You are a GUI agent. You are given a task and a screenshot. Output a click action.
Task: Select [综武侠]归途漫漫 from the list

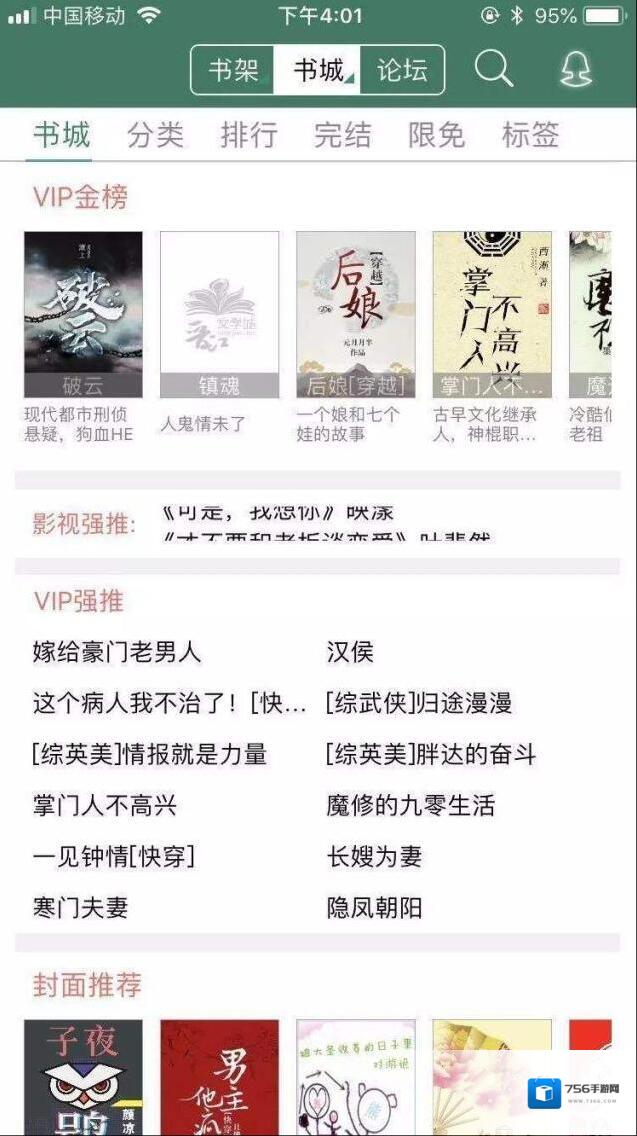[419, 704]
